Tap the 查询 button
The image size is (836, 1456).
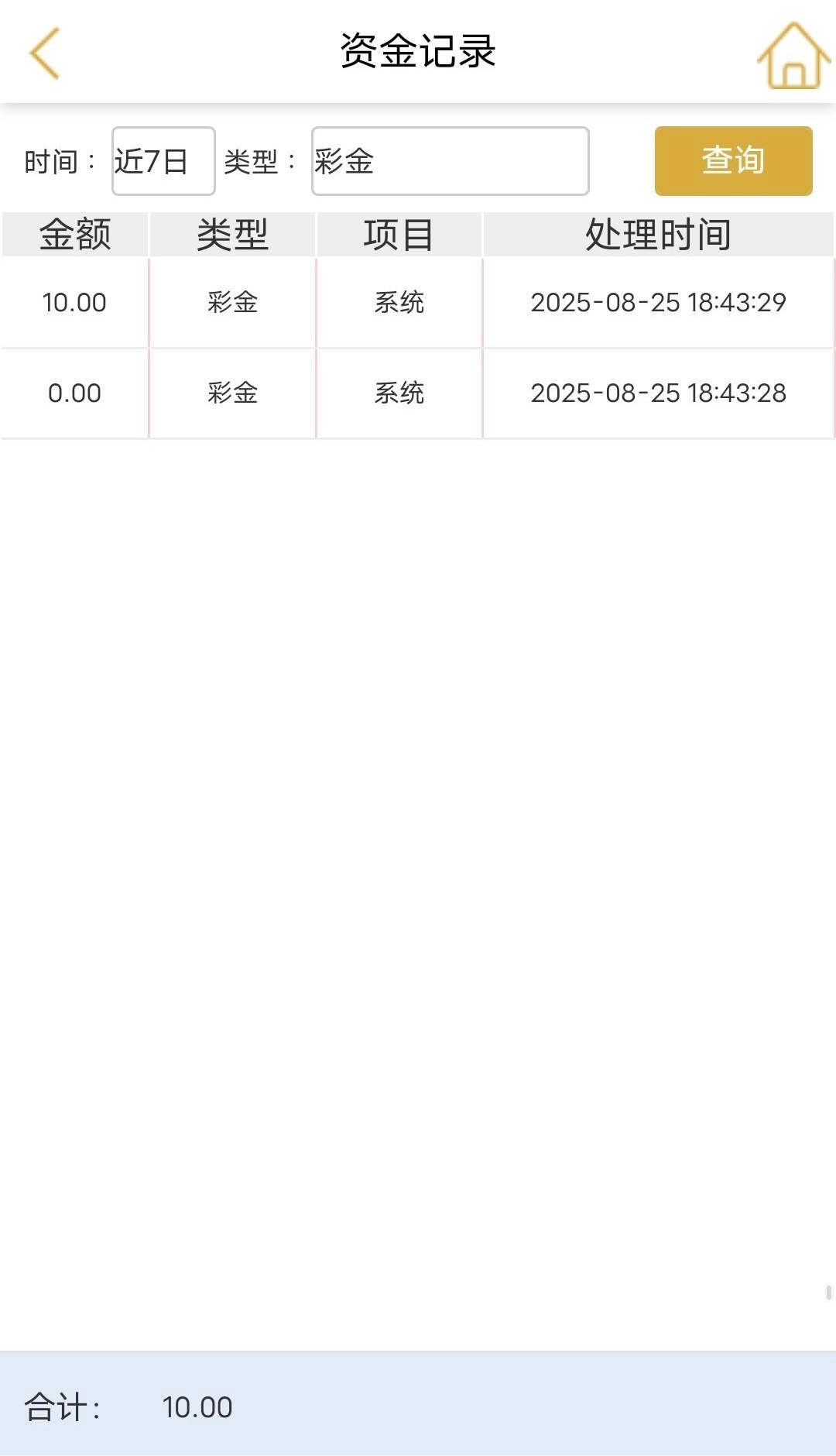[x=733, y=161]
